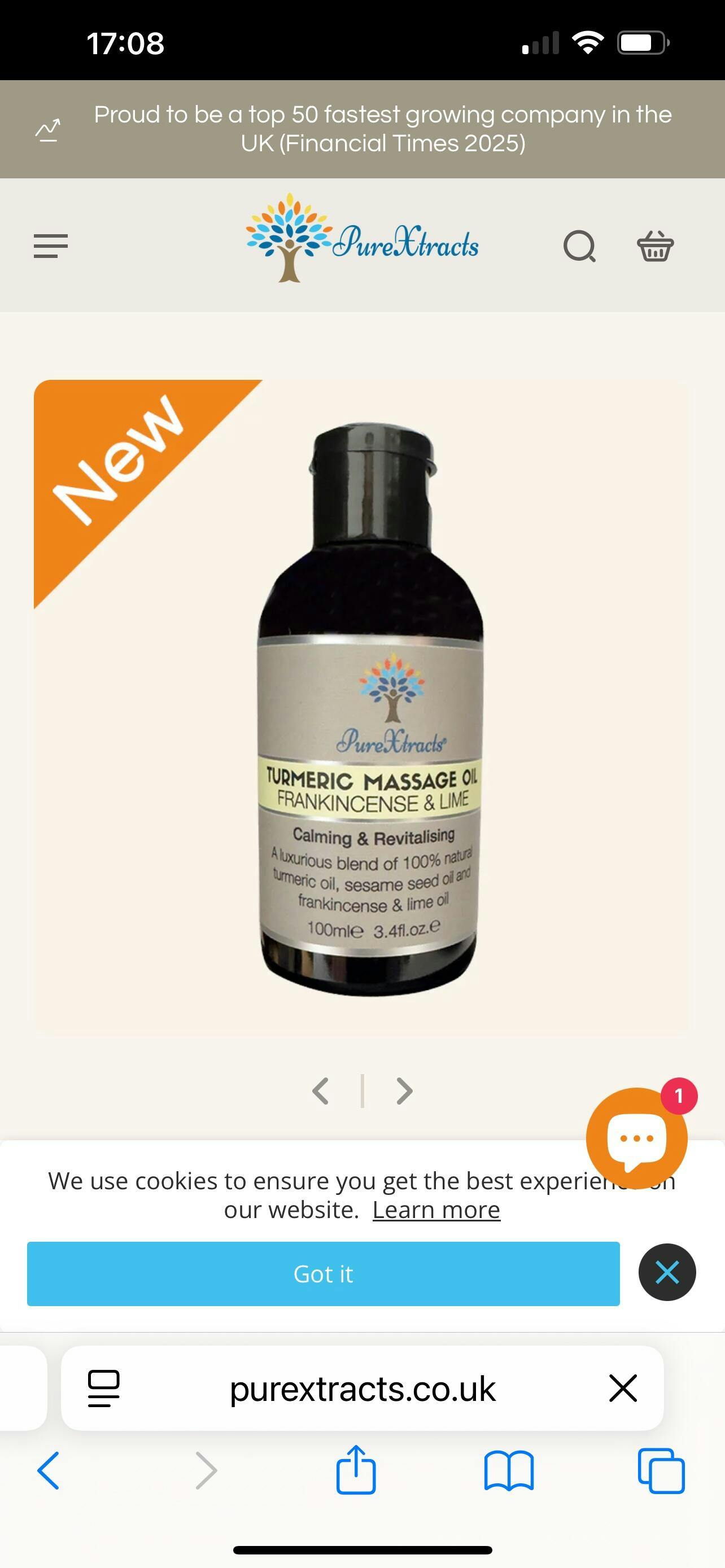Show the previous product image
725x1568 pixels.
(321, 1091)
